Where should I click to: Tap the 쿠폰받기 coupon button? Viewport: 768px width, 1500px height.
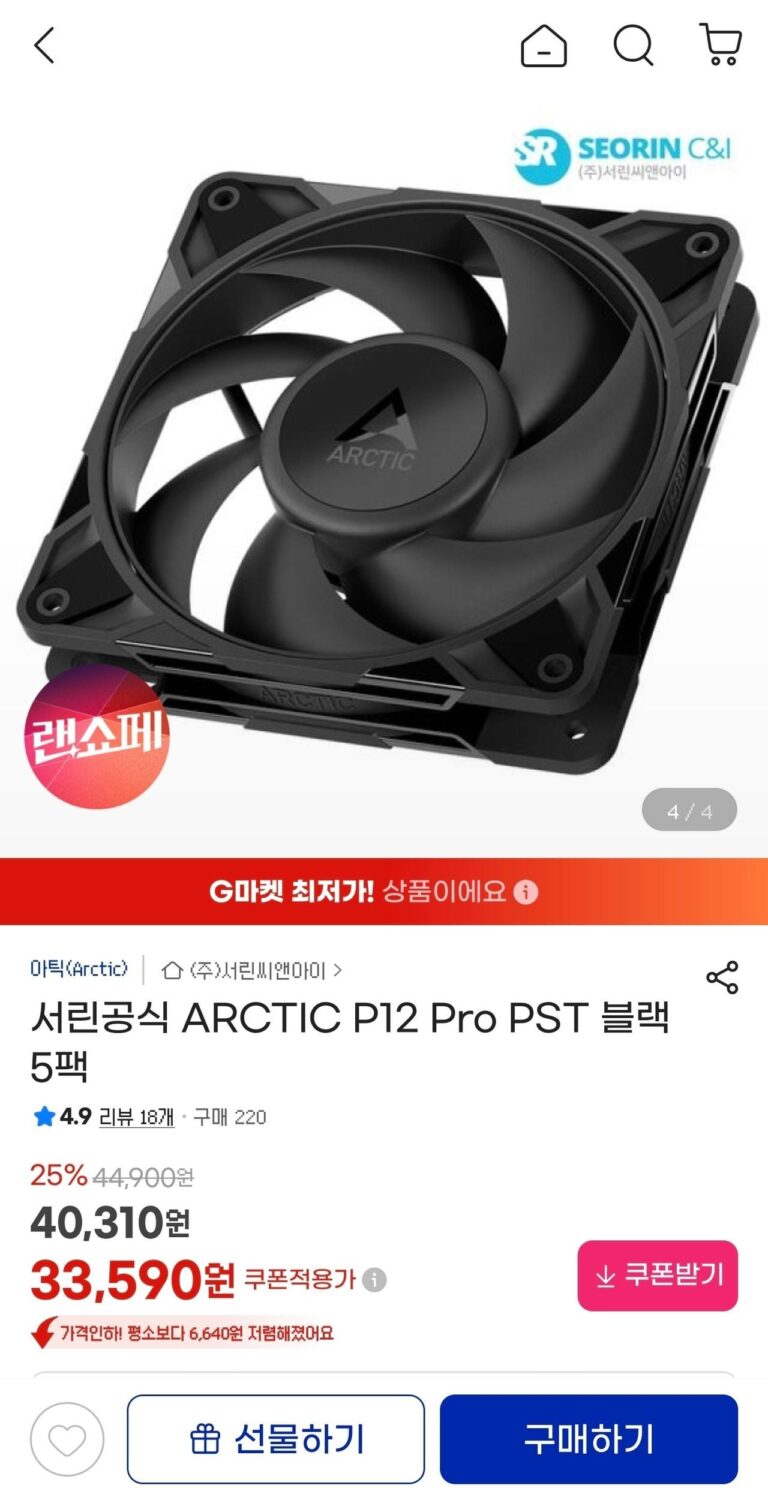point(657,1275)
